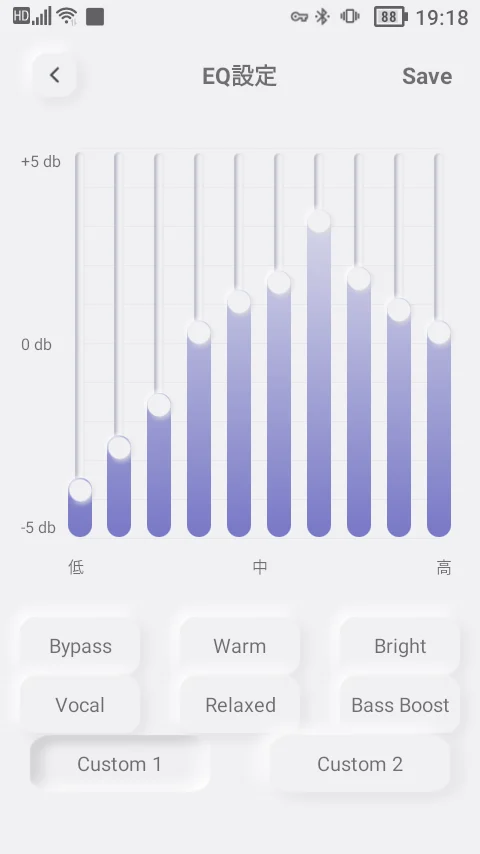Enable the Bass Boost preset
Image resolution: width=480 pixels, height=854 pixels.
click(x=400, y=705)
